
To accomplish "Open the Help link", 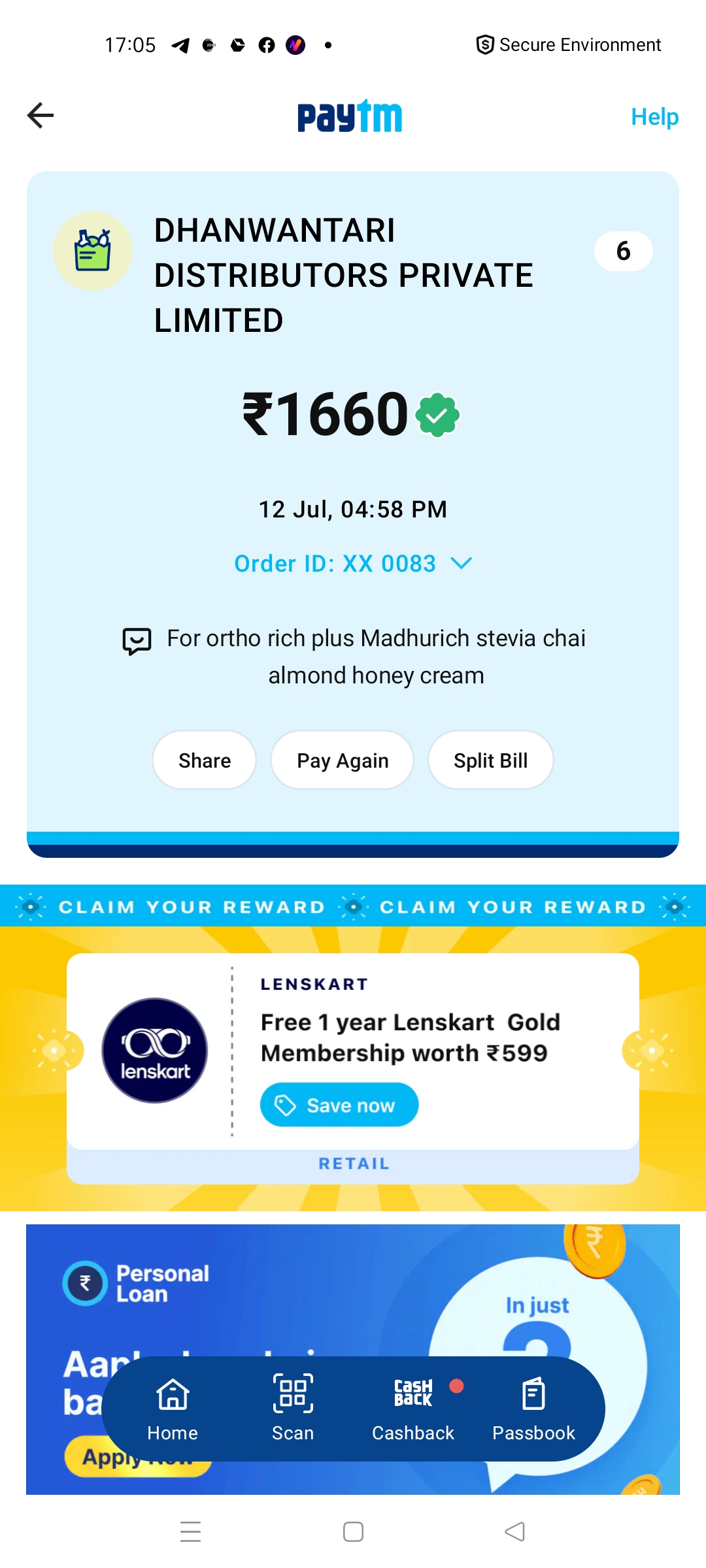I will [654, 117].
